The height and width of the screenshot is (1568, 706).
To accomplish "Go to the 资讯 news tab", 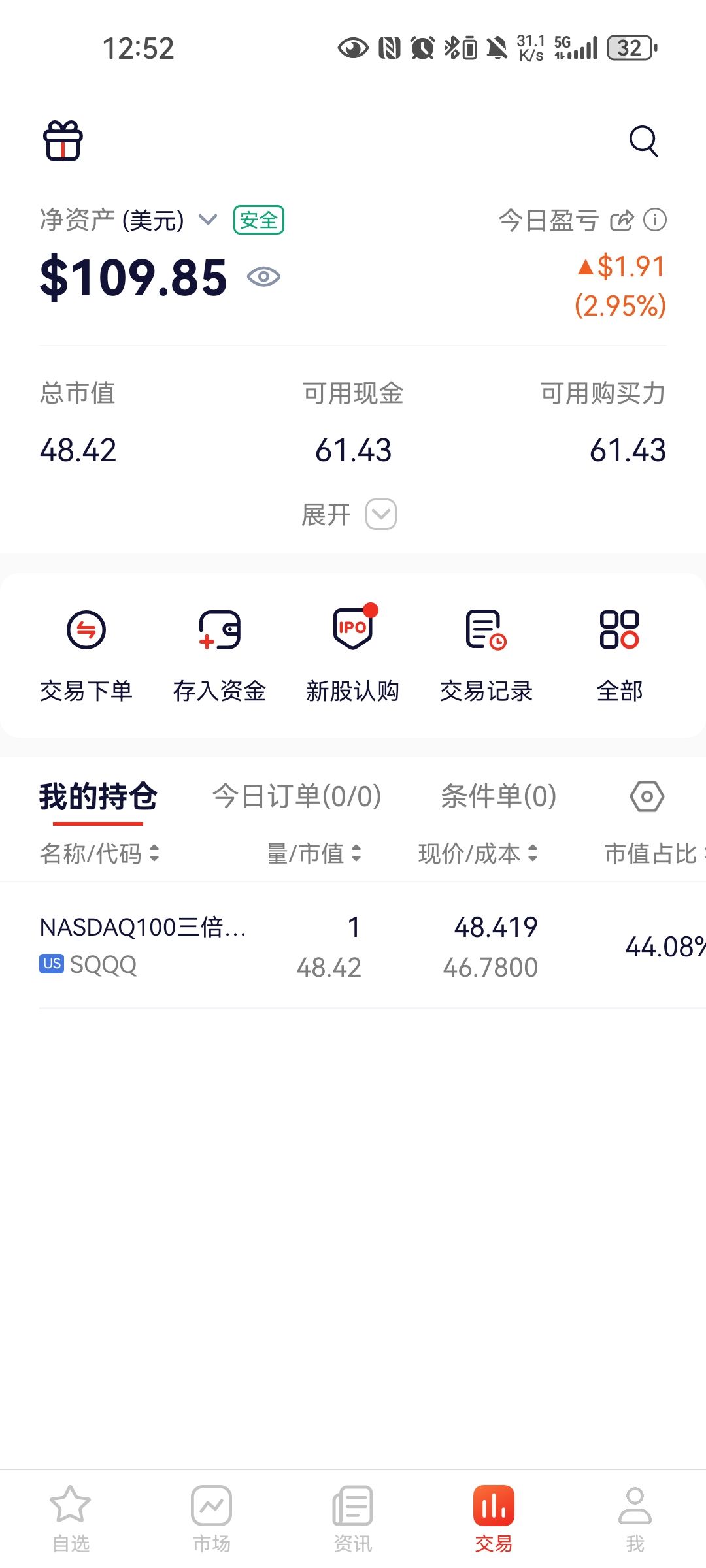I will pos(353,1518).
